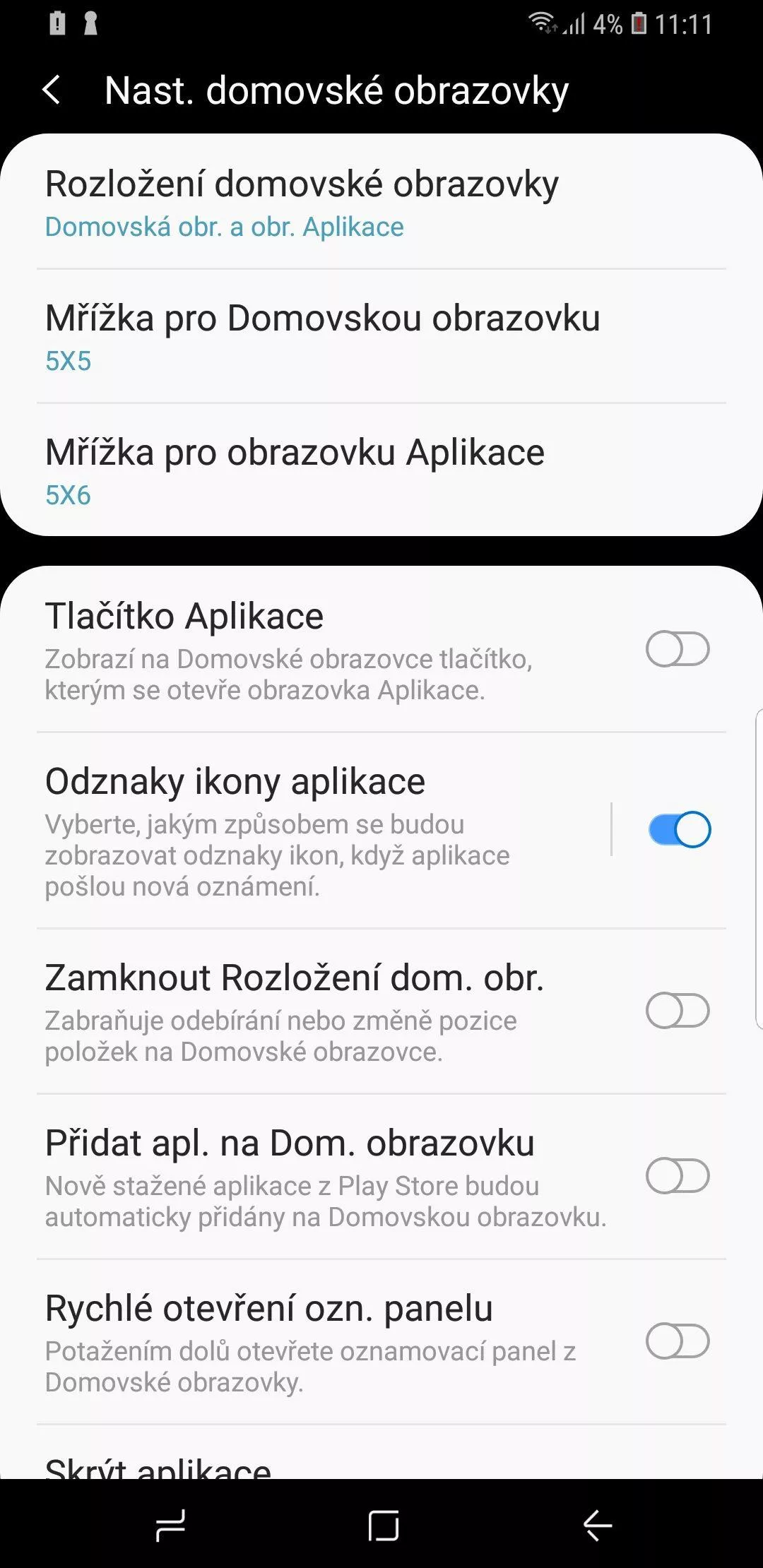The height and width of the screenshot is (1568, 763).
Task: Turn on Rychlé otevření ozn. panelu
Action: coord(678,1341)
